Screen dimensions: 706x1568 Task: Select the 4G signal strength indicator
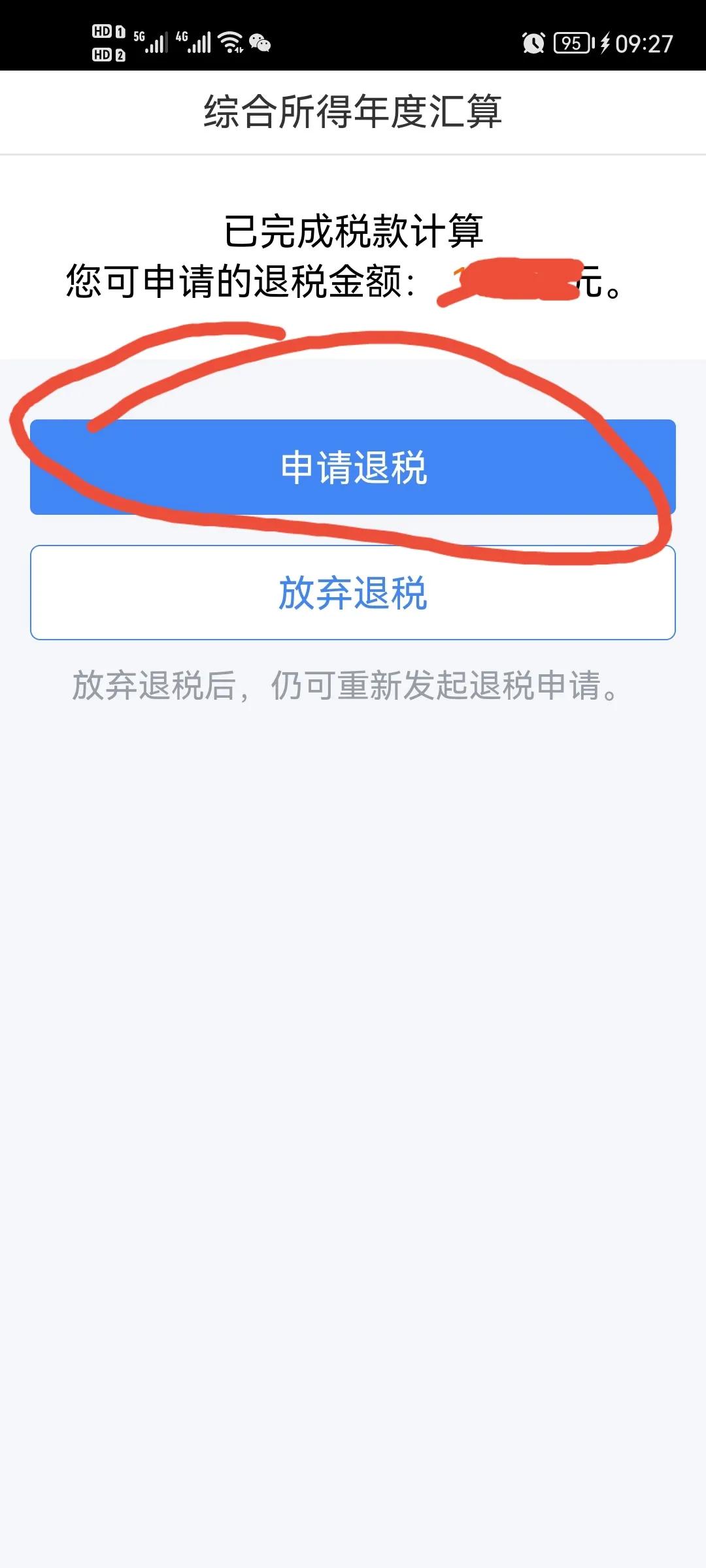pyautogui.click(x=198, y=41)
